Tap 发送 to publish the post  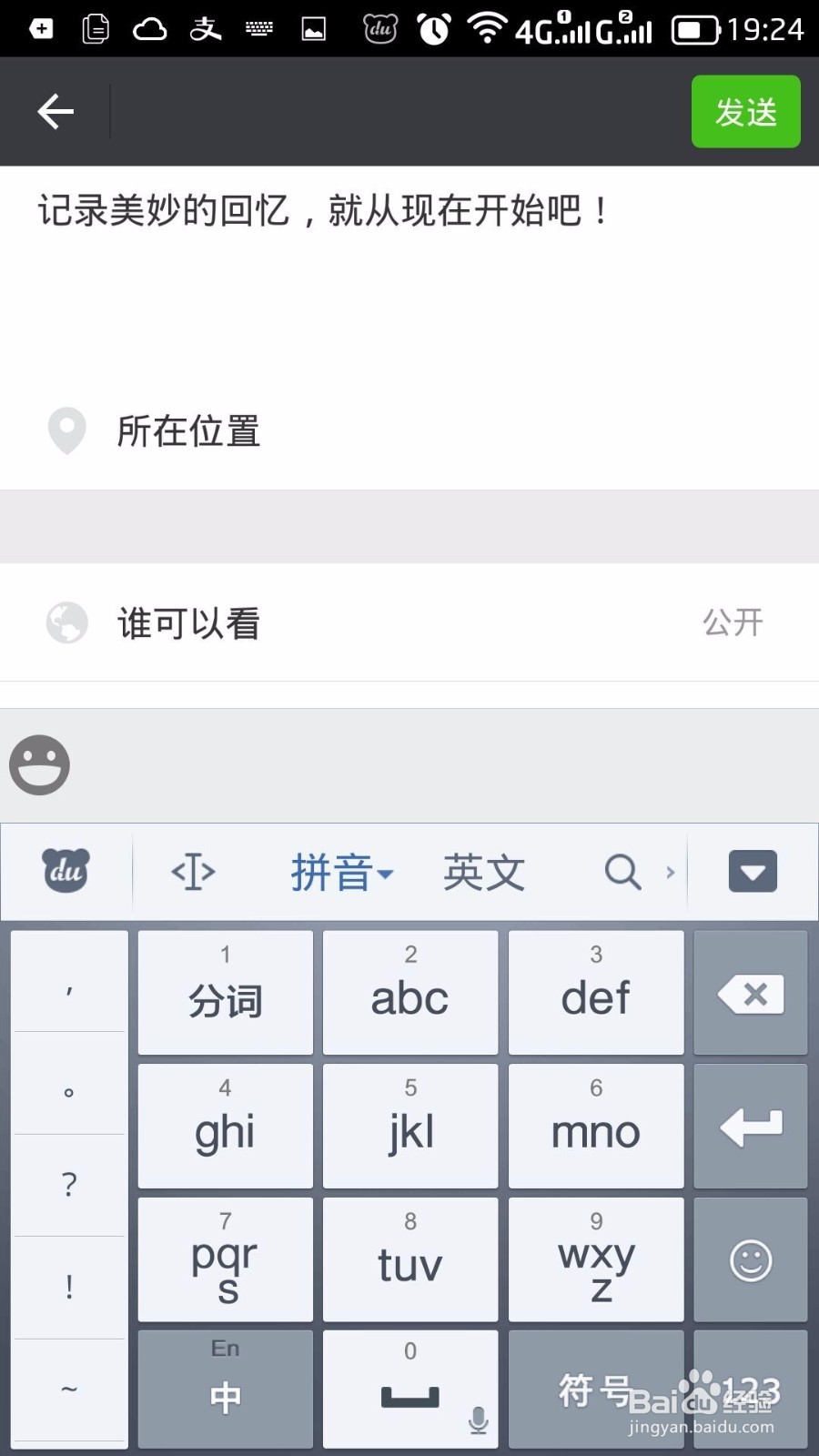745,111
